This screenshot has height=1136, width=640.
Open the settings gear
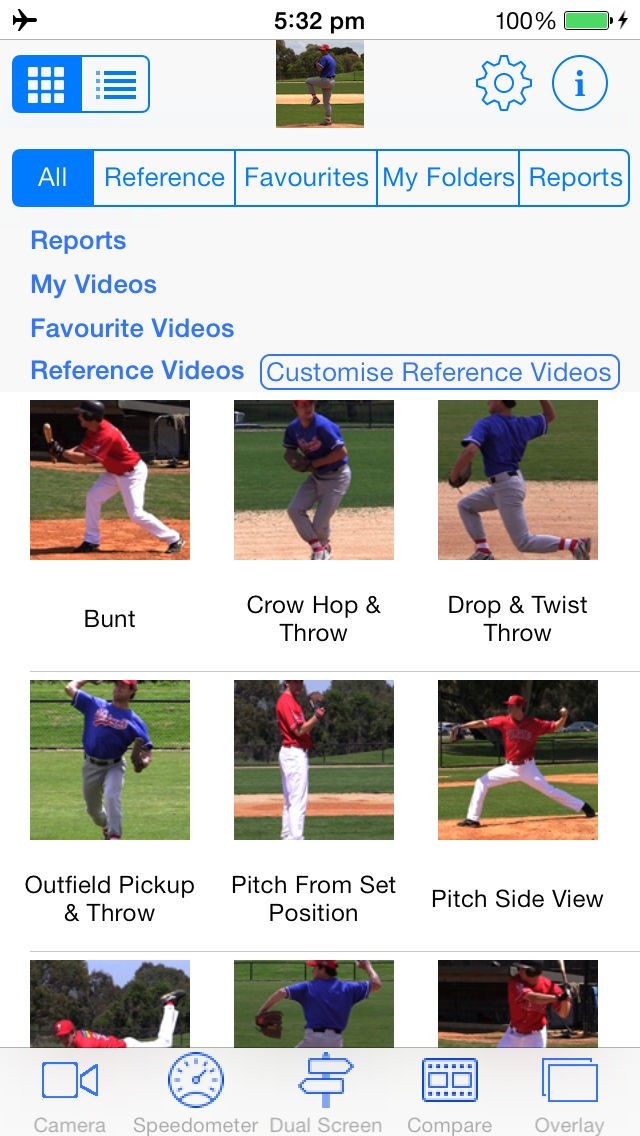[503, 84]
